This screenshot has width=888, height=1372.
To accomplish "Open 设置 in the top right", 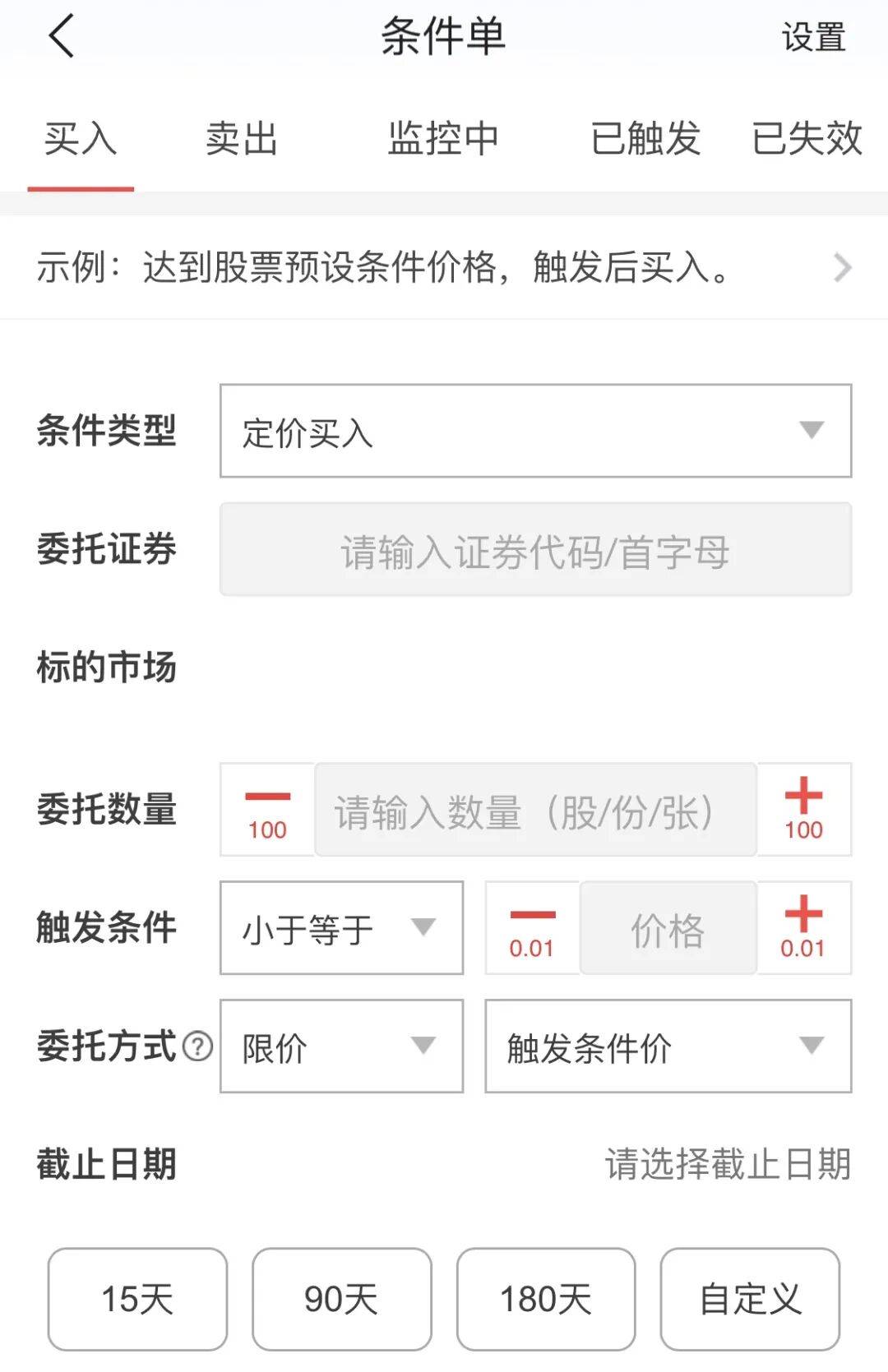I will pos(812,38).
